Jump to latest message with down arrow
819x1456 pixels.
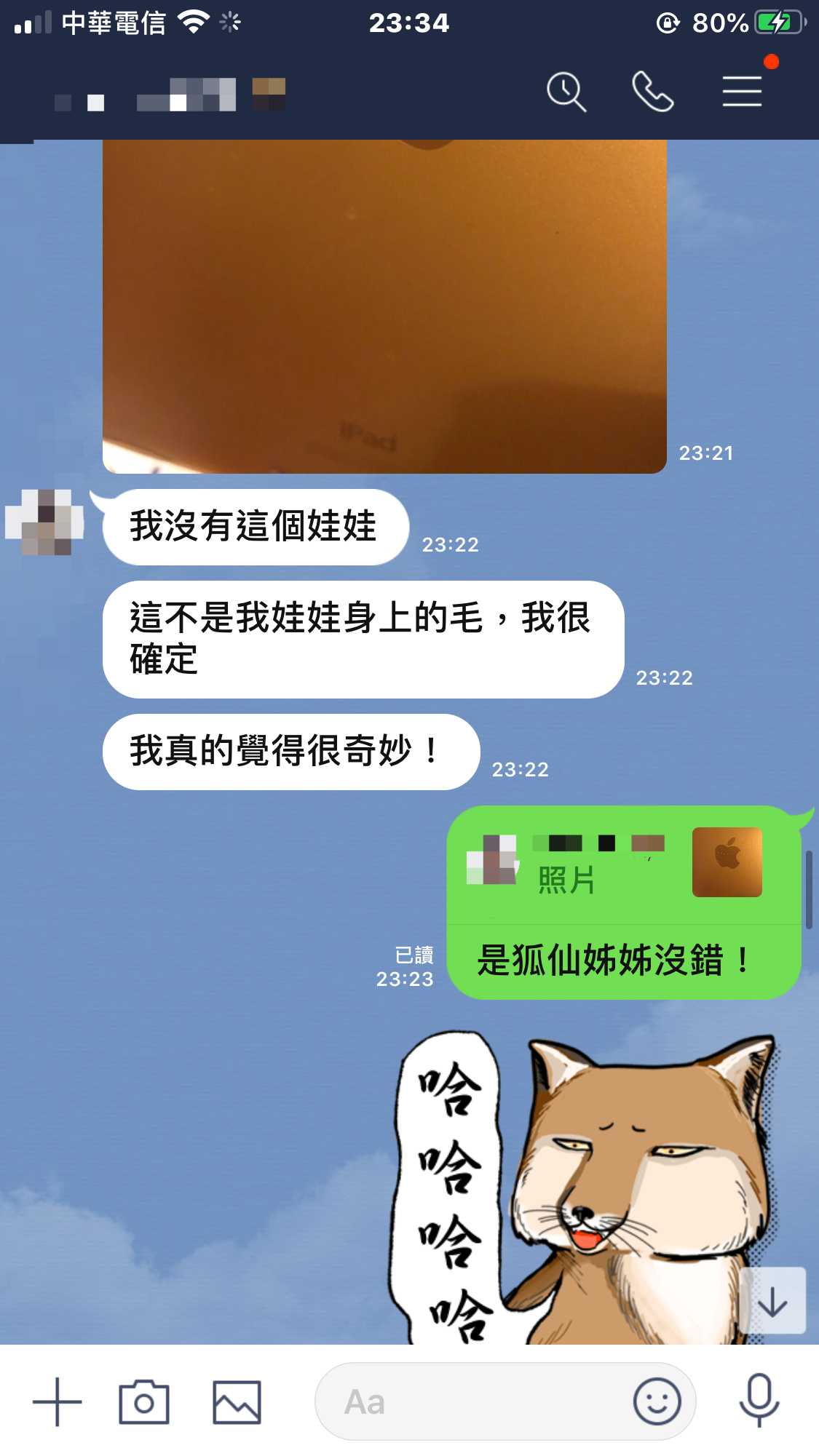772,1300
